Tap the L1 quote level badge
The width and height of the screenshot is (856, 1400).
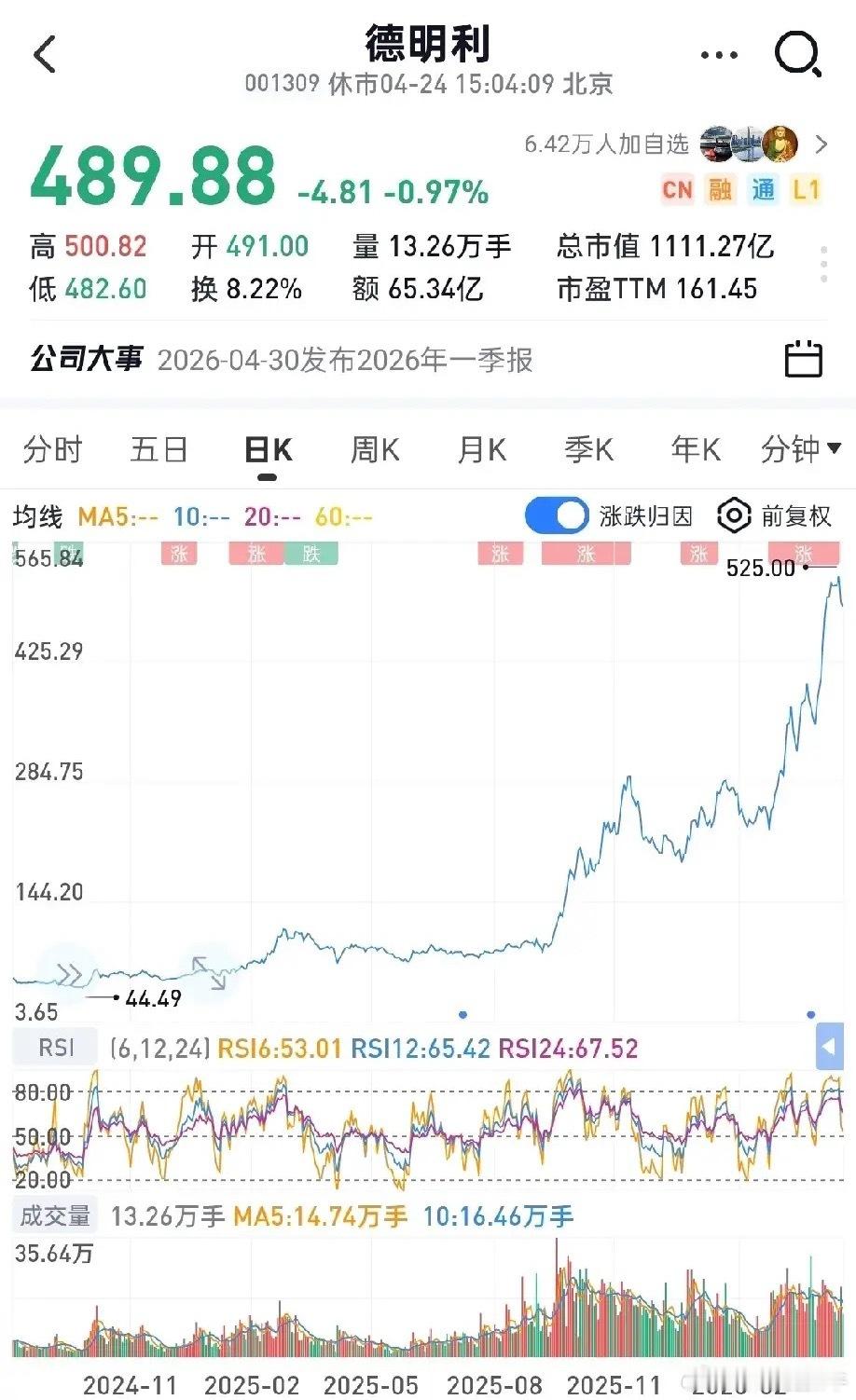click(x=807, y=190)
